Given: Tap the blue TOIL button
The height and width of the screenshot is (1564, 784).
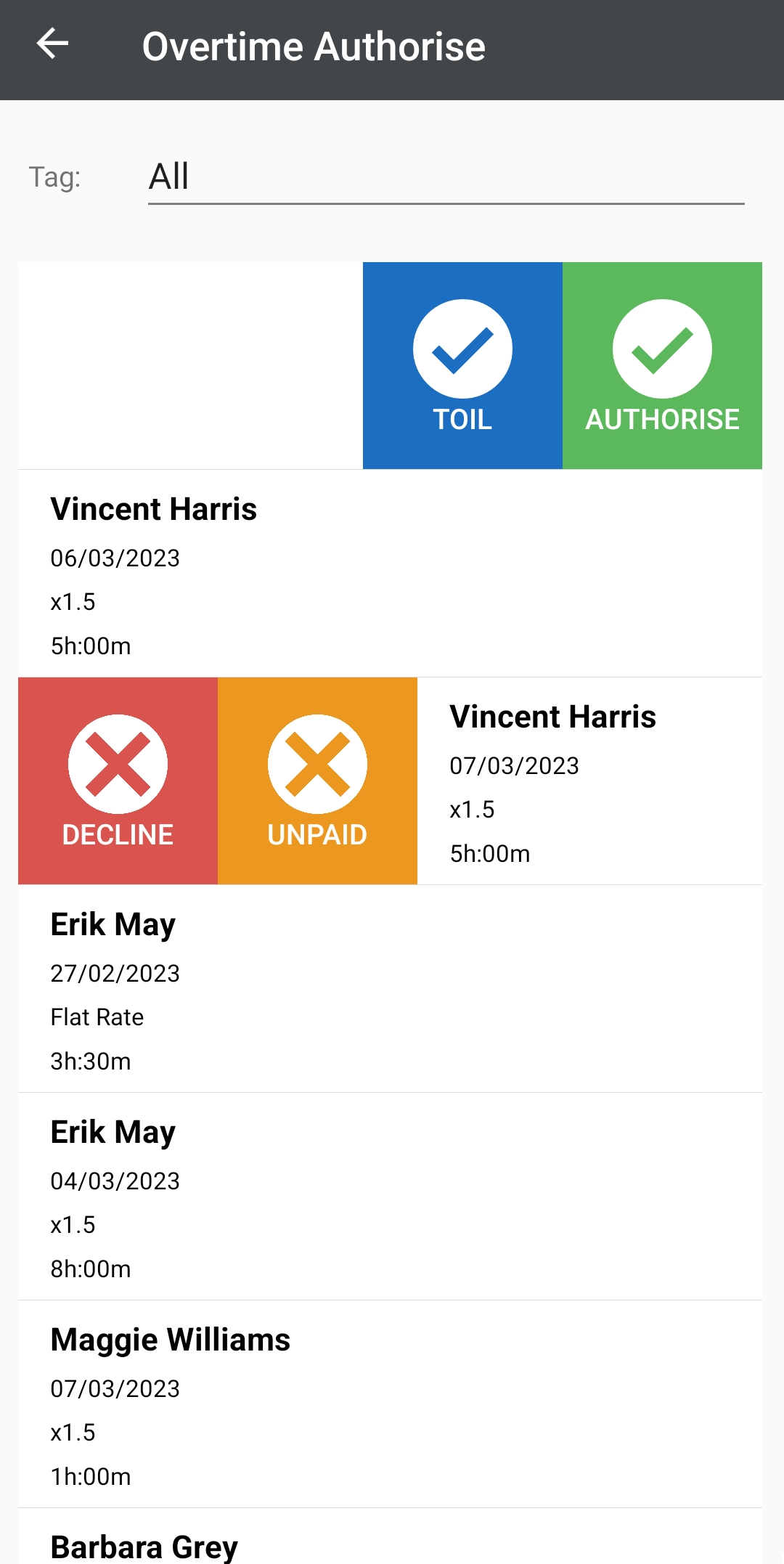Looking at the screenshot, I should click(x=462, y=365).
